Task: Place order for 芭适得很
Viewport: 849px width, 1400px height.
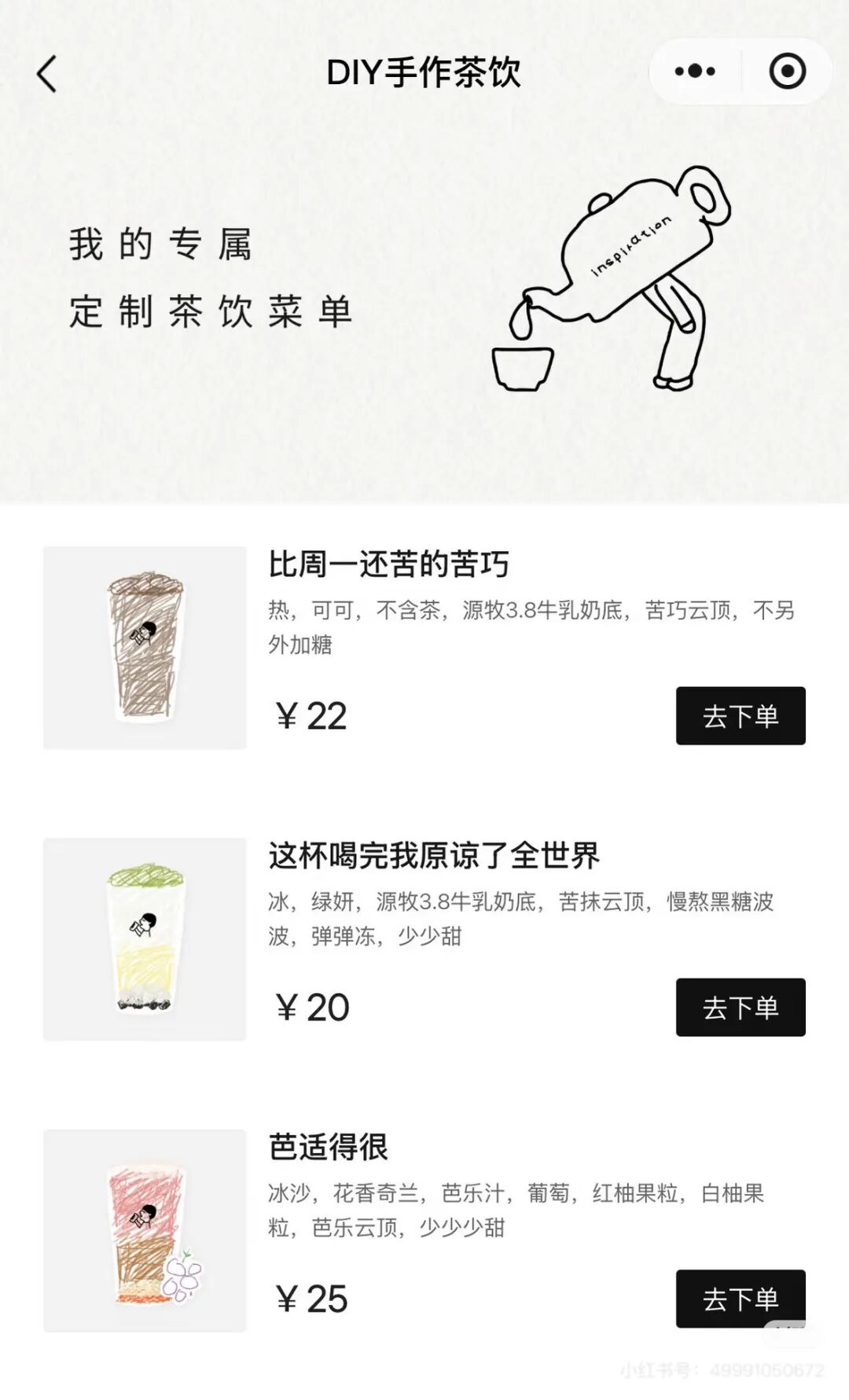Action: click(741, 1299)
